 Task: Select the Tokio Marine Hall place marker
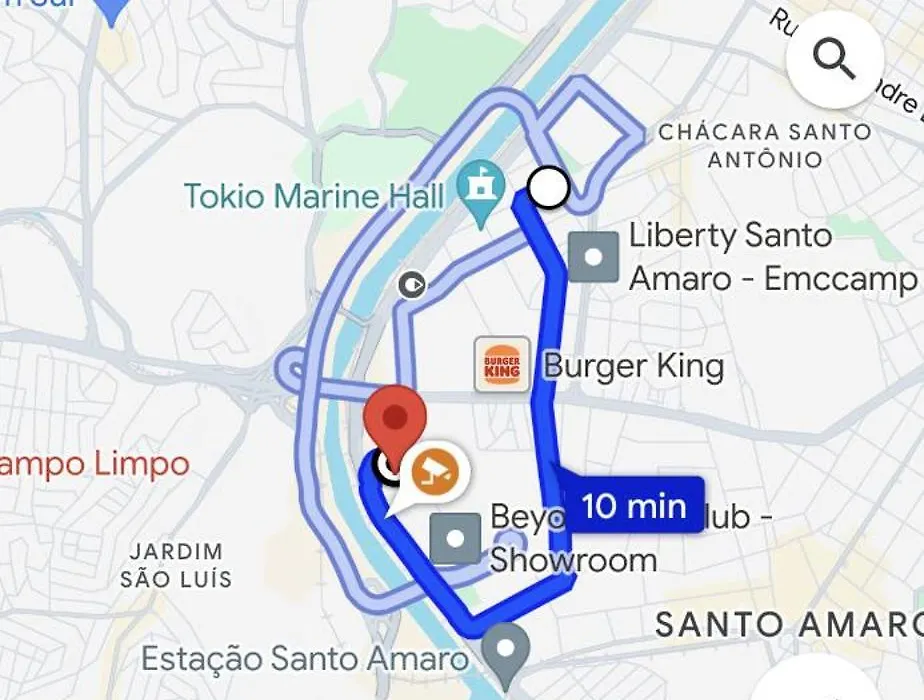tap(480, 186)
